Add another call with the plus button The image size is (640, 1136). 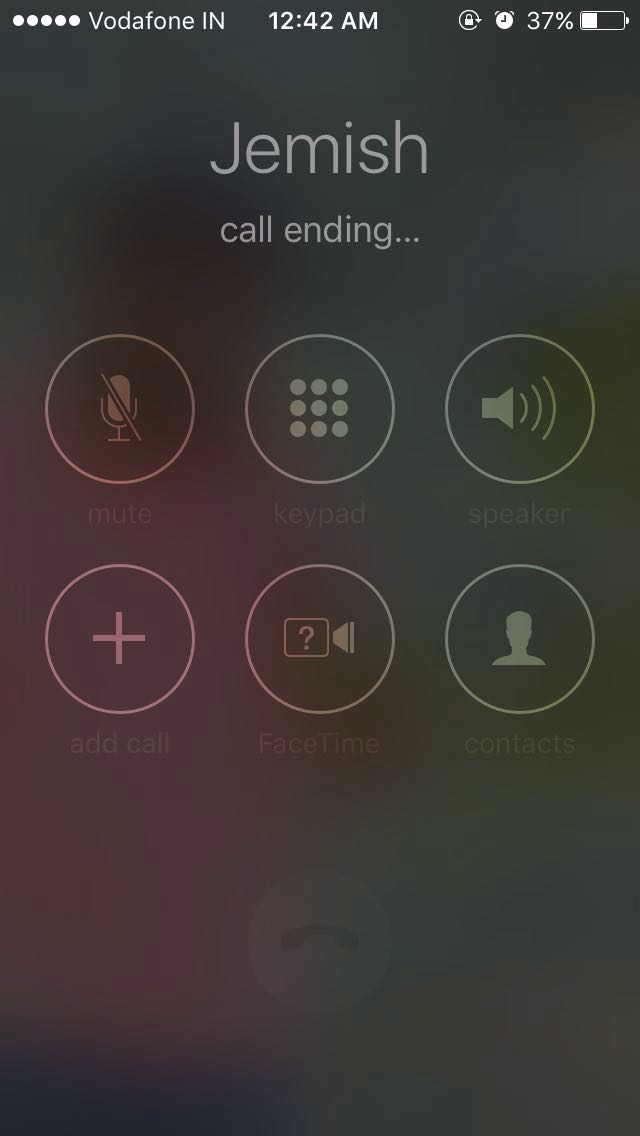[120, 638]
